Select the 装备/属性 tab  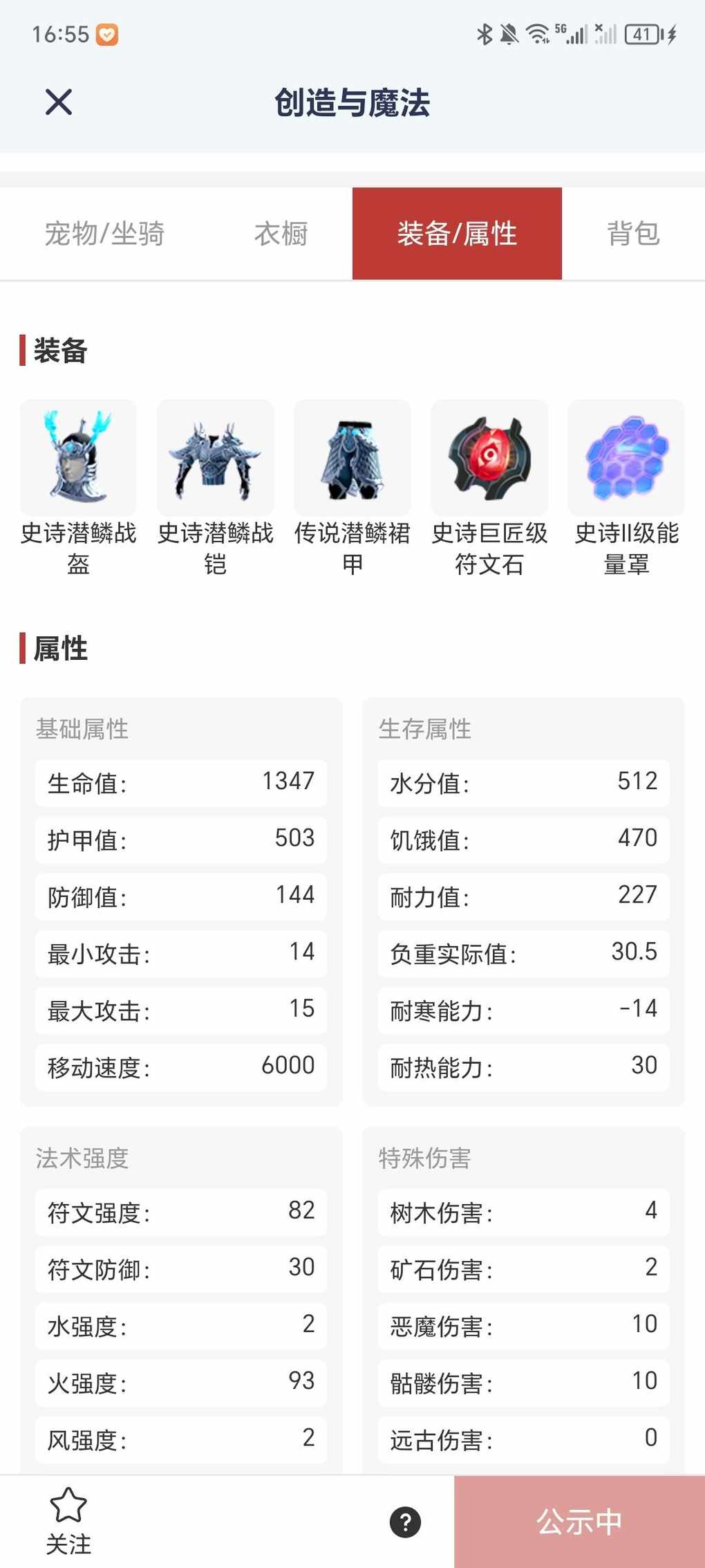pyautogui.click(x=457, y=234)
